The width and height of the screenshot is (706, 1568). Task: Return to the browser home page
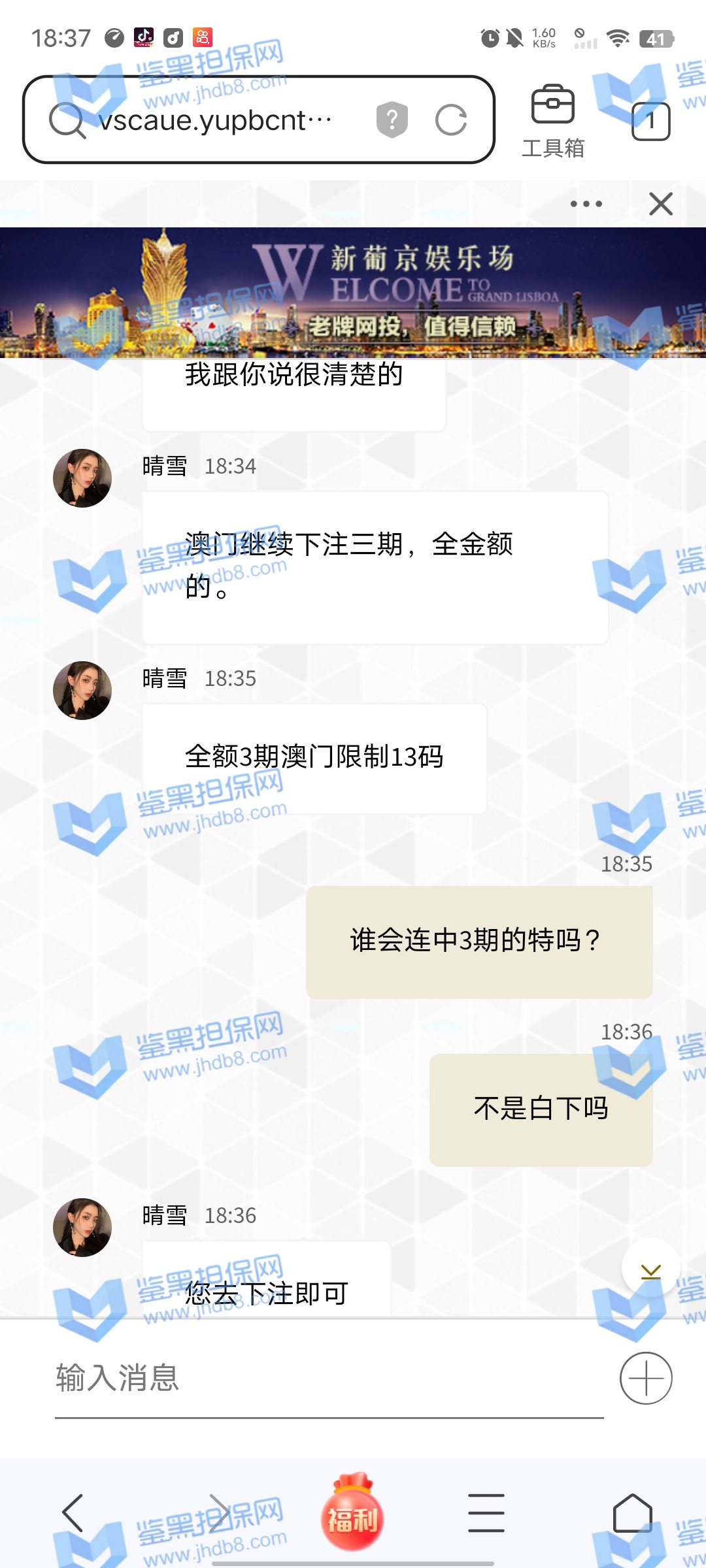point(632,1513)
